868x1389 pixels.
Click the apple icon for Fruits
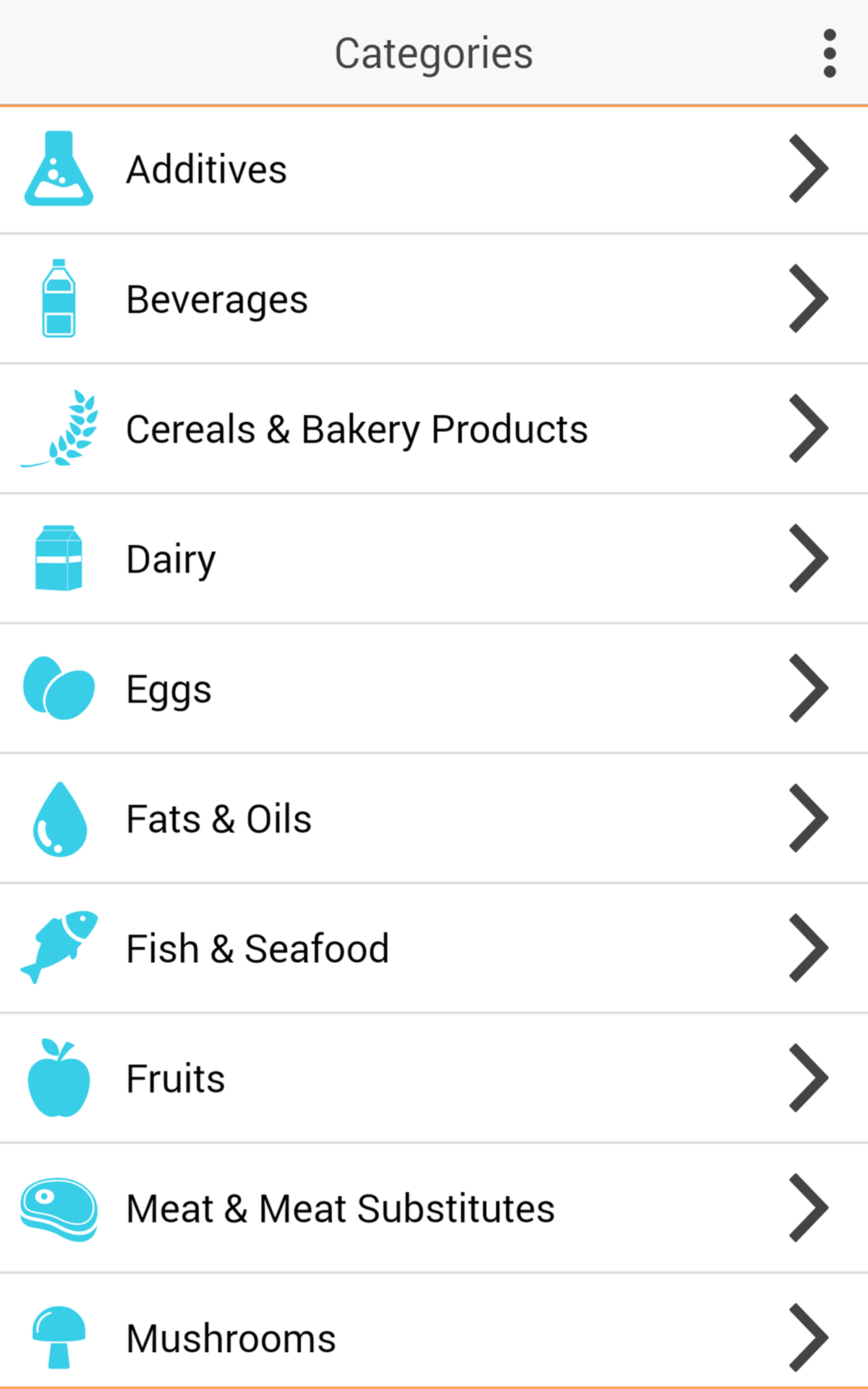coord(59,1077)
